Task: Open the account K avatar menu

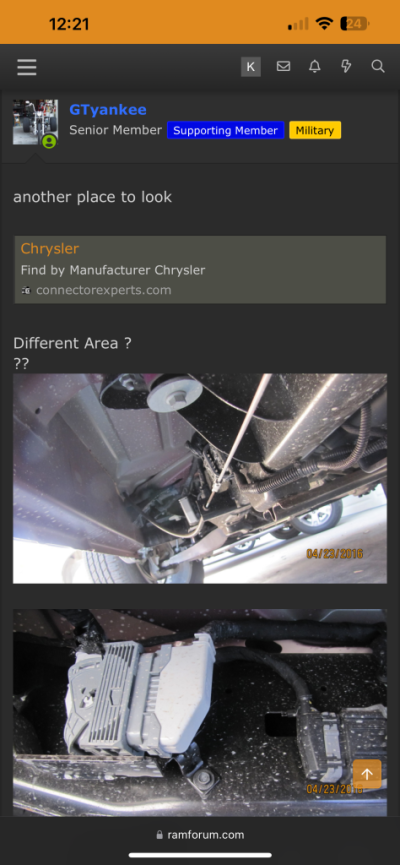Action: 250,67
